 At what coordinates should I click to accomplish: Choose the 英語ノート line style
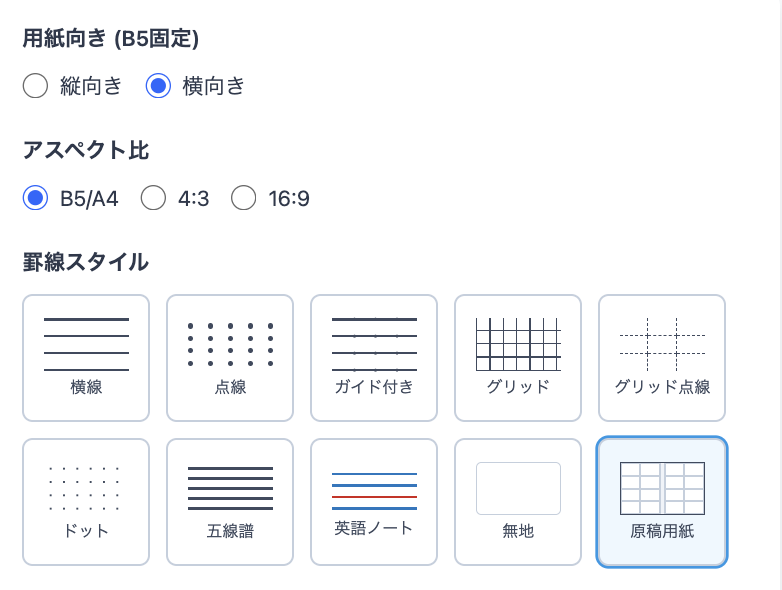click(374, 502)
